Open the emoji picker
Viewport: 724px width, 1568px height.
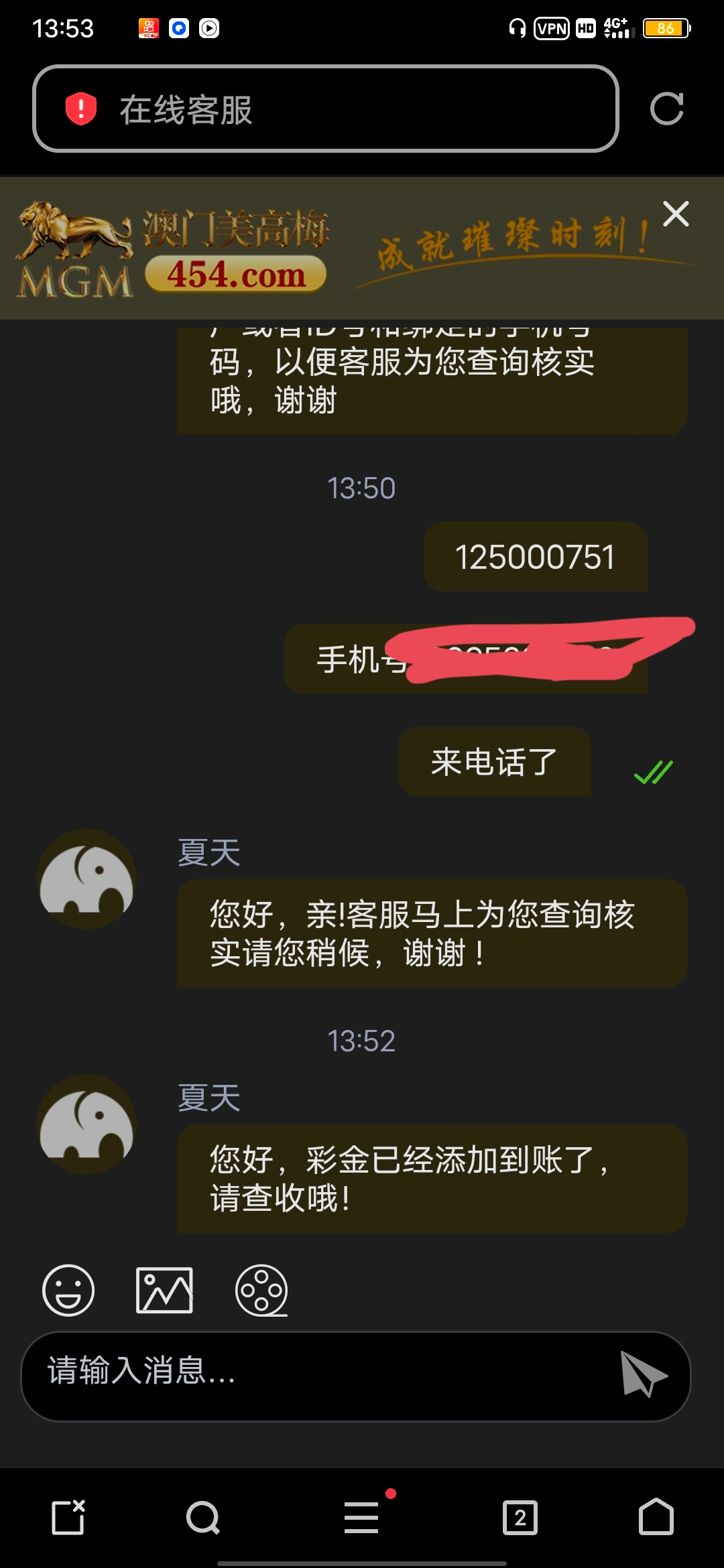tap(68, 1290)
